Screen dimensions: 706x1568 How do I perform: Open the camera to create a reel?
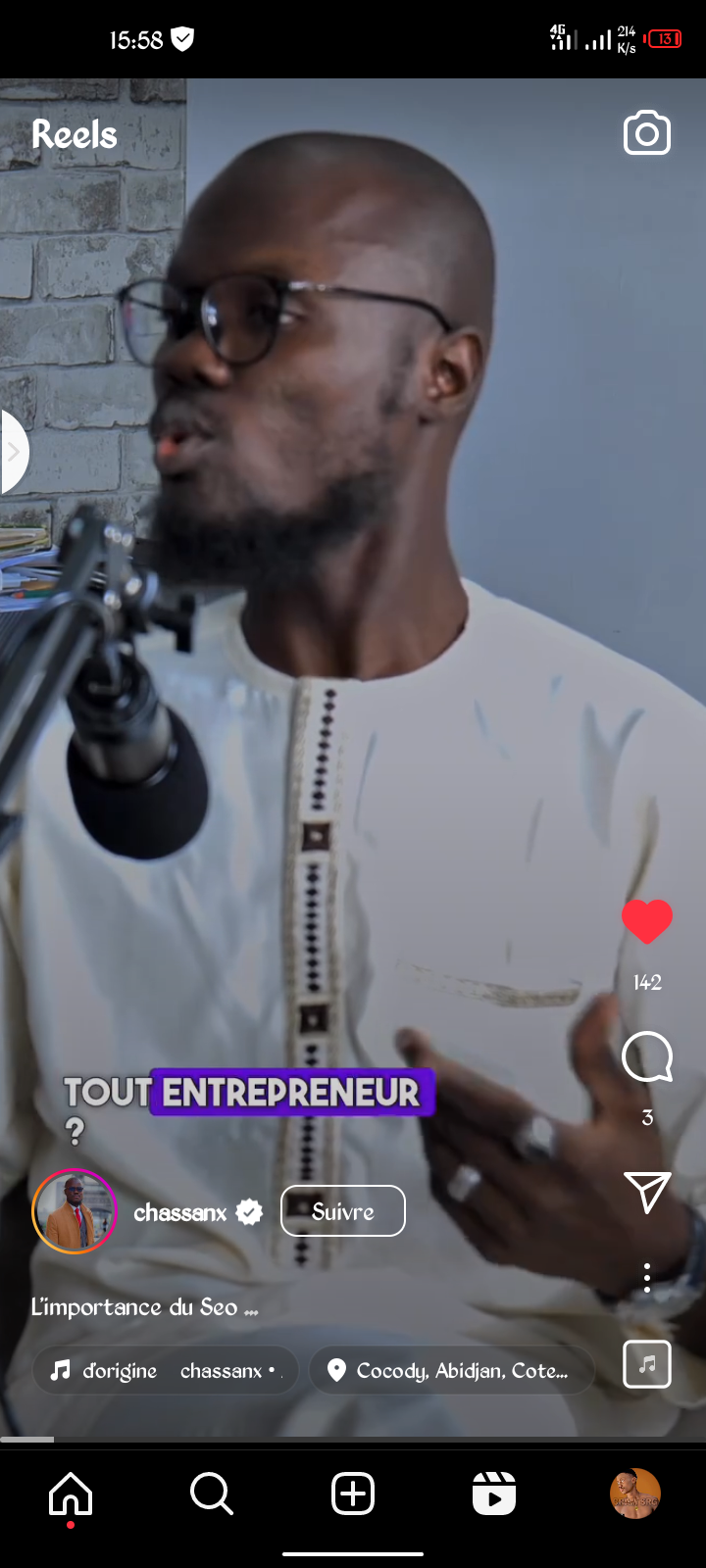point(647,134)
